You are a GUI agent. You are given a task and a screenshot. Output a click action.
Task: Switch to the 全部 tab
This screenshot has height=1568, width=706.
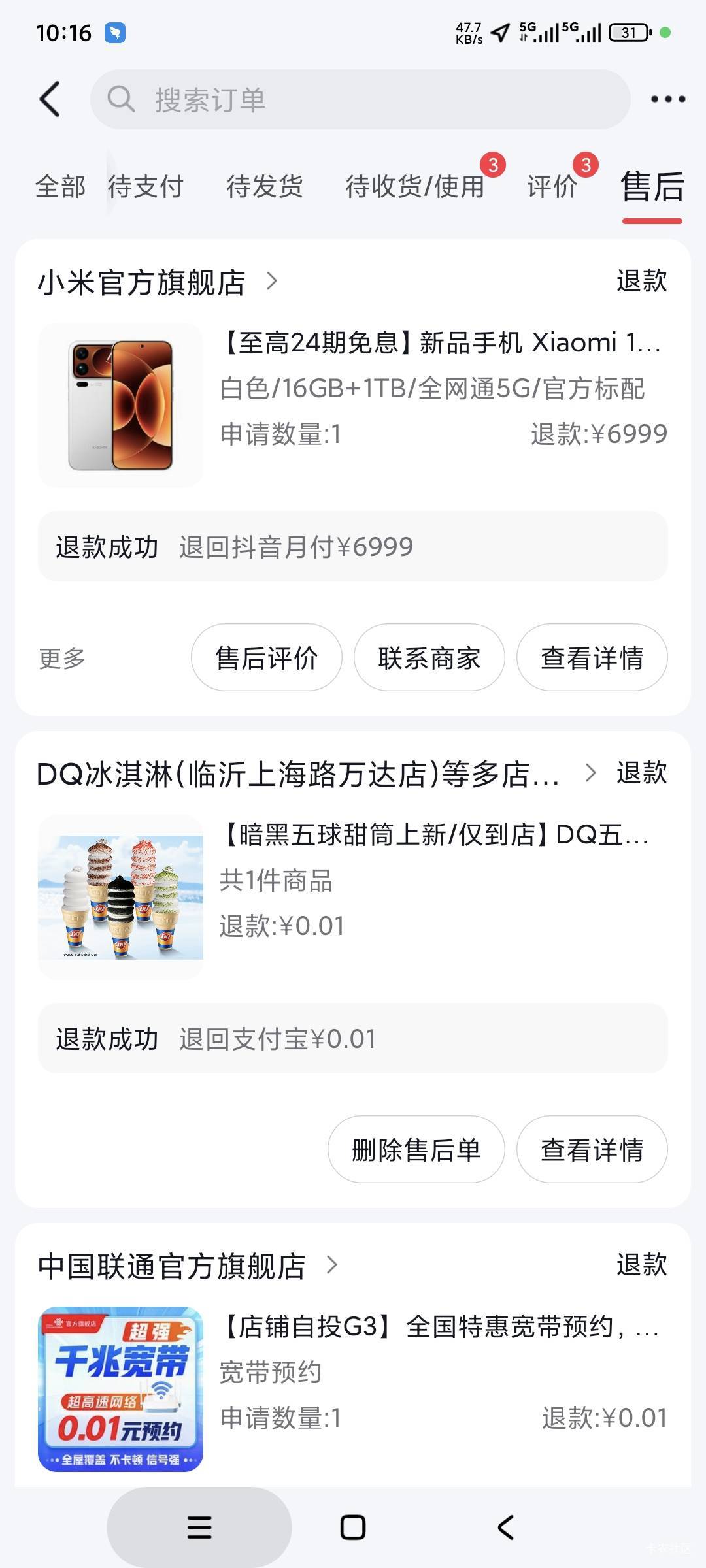[x=60, y=187]
